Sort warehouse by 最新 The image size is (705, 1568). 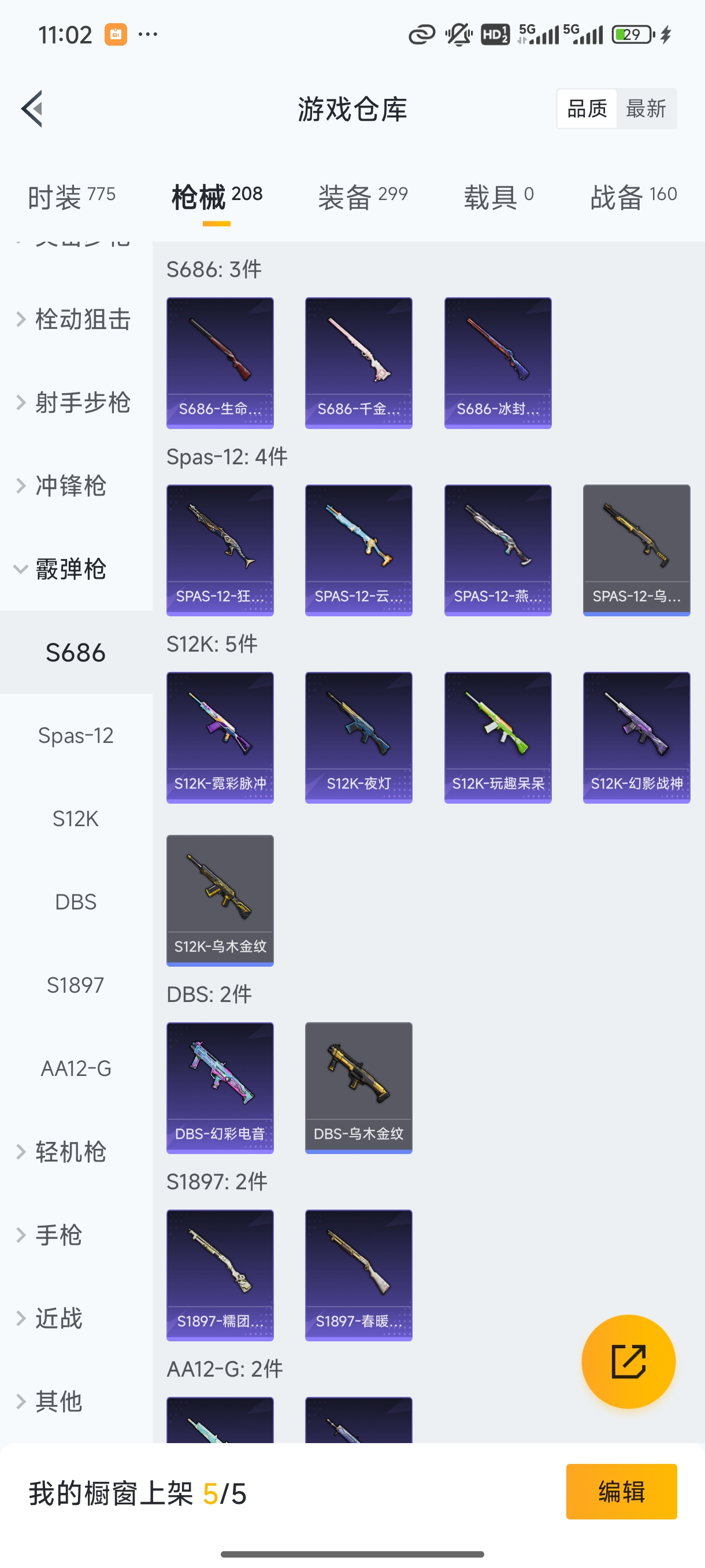click(x=645, y=109)
